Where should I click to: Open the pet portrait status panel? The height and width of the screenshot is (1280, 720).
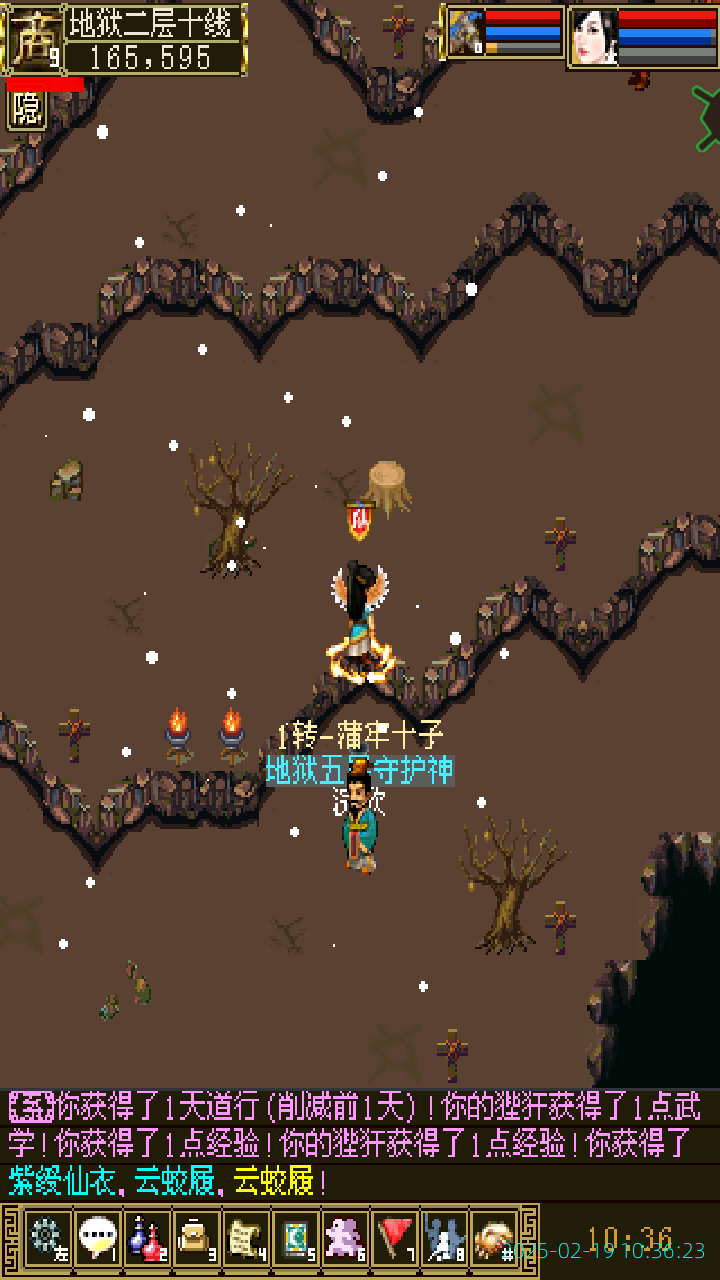tap(466, 33)
